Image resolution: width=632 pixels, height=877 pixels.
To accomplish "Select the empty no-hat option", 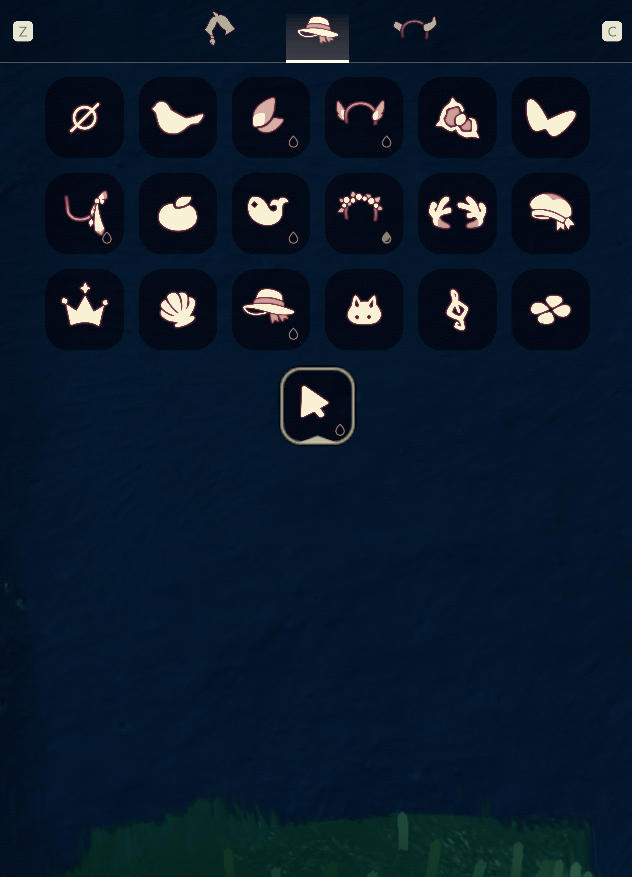I will click(x=84, y=118).
